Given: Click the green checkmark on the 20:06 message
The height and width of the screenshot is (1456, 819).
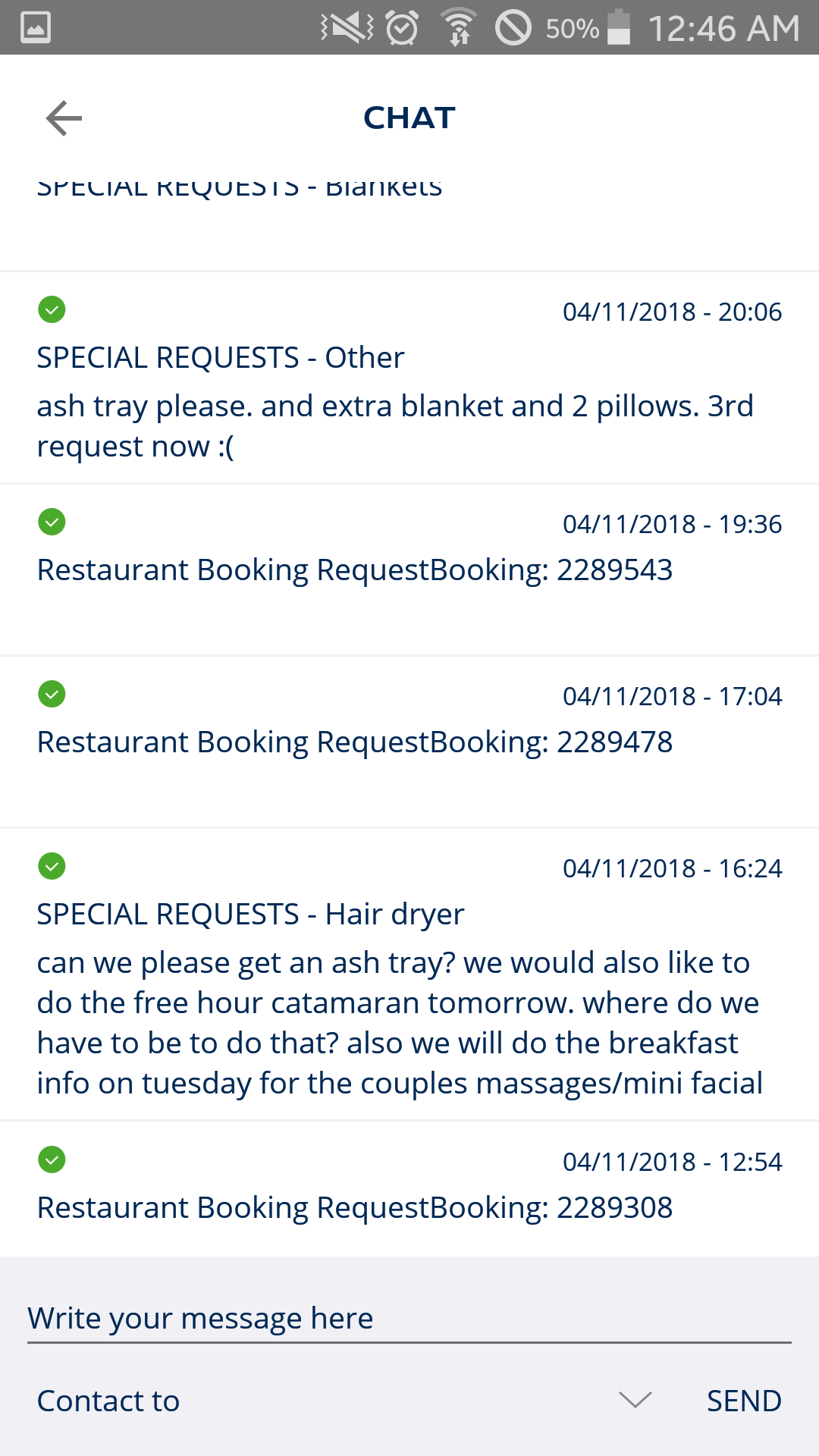Looking at the screenshot, I should (51, 310).
